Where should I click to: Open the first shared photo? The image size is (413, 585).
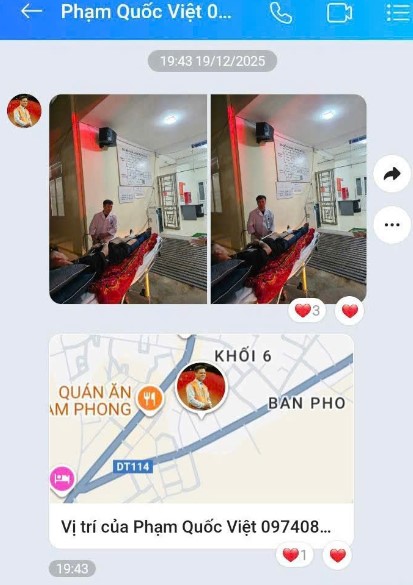[128, 199]
